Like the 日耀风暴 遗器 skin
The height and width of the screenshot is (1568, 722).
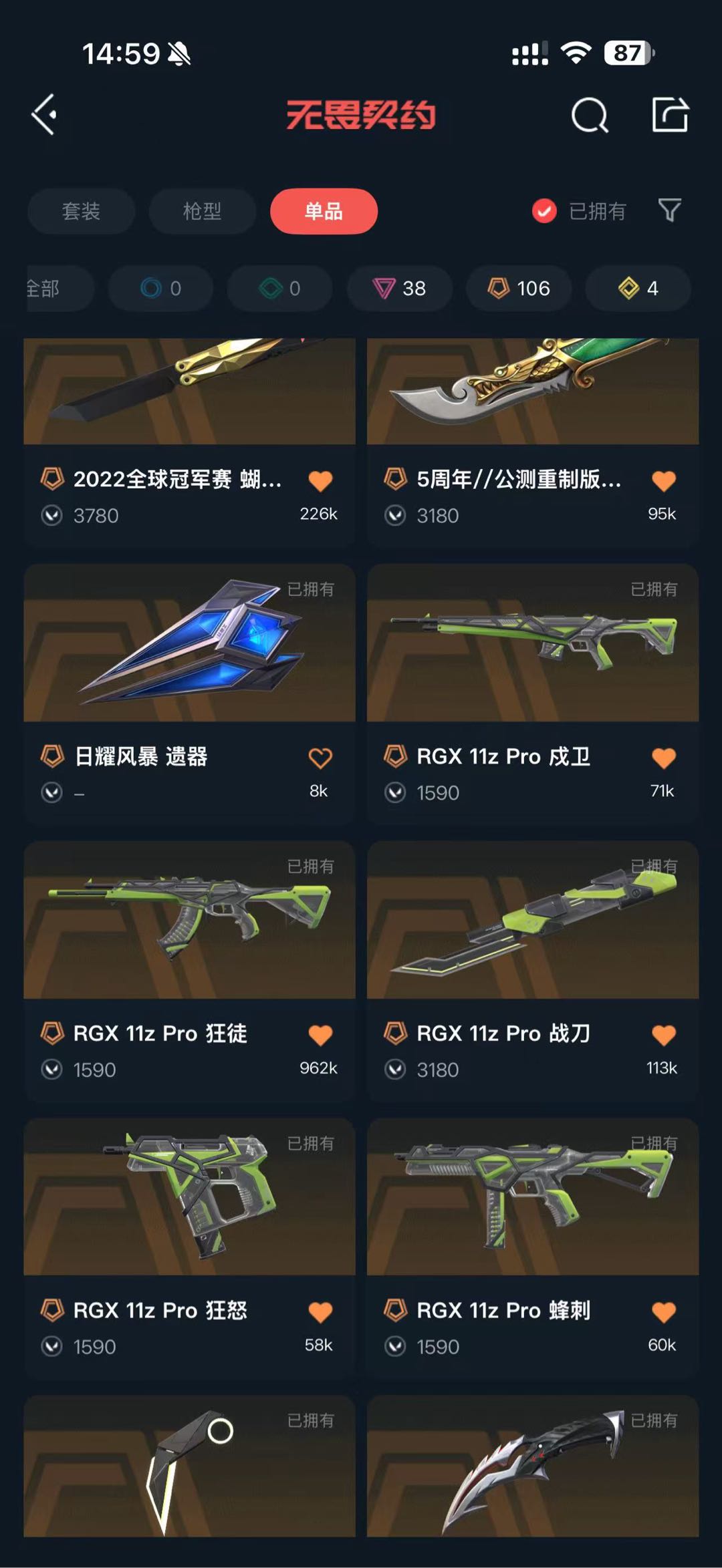tap(320, 758)
